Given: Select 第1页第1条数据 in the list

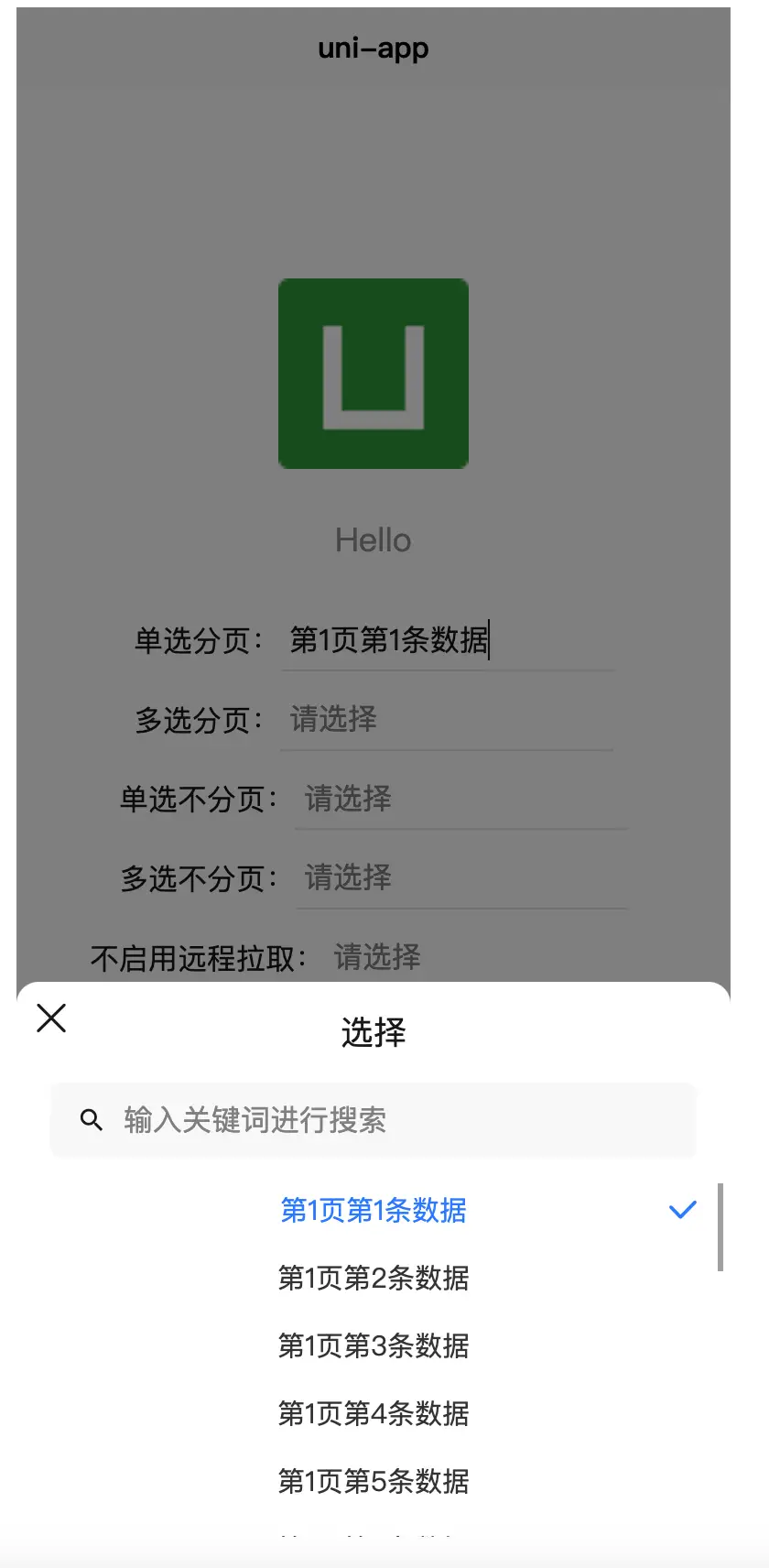Looking at the screenshot, I should [374, 1210].
